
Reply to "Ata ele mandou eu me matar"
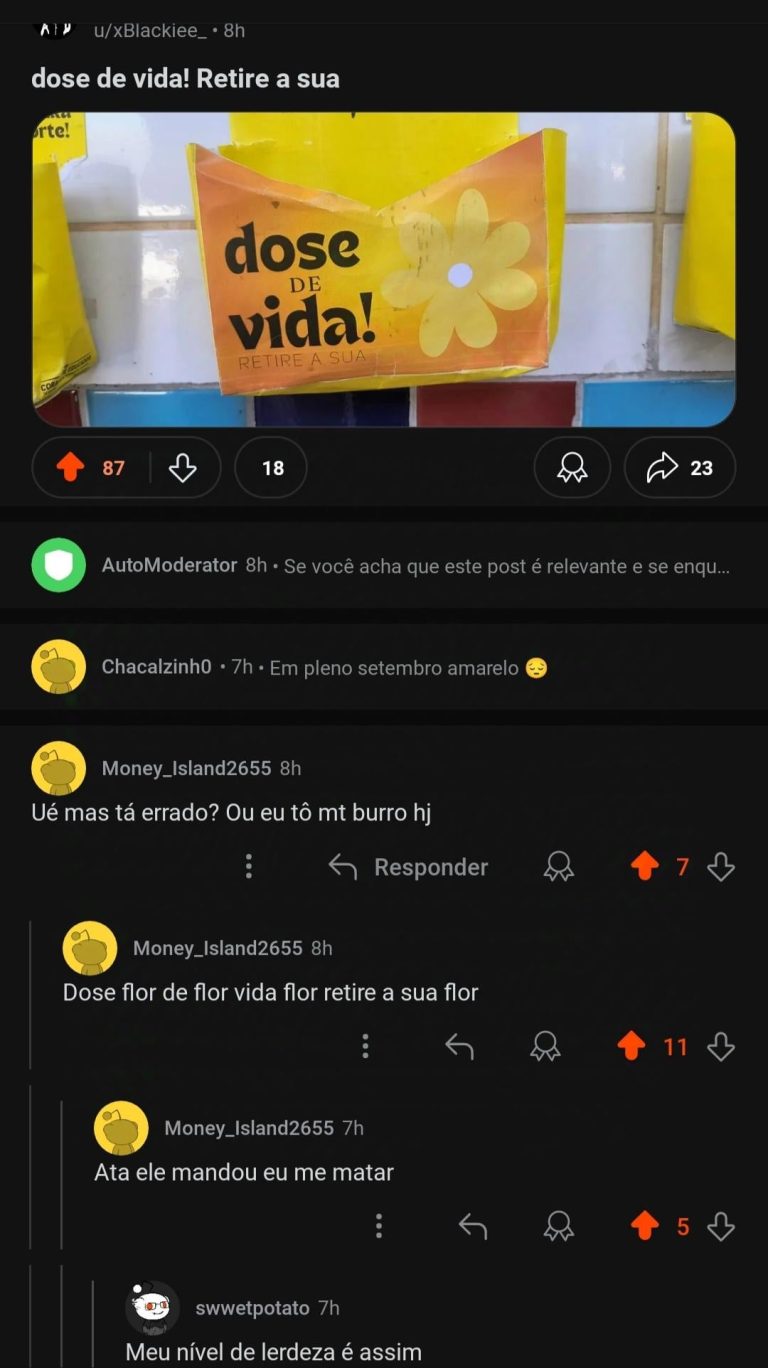click(x=473, y=1226)
